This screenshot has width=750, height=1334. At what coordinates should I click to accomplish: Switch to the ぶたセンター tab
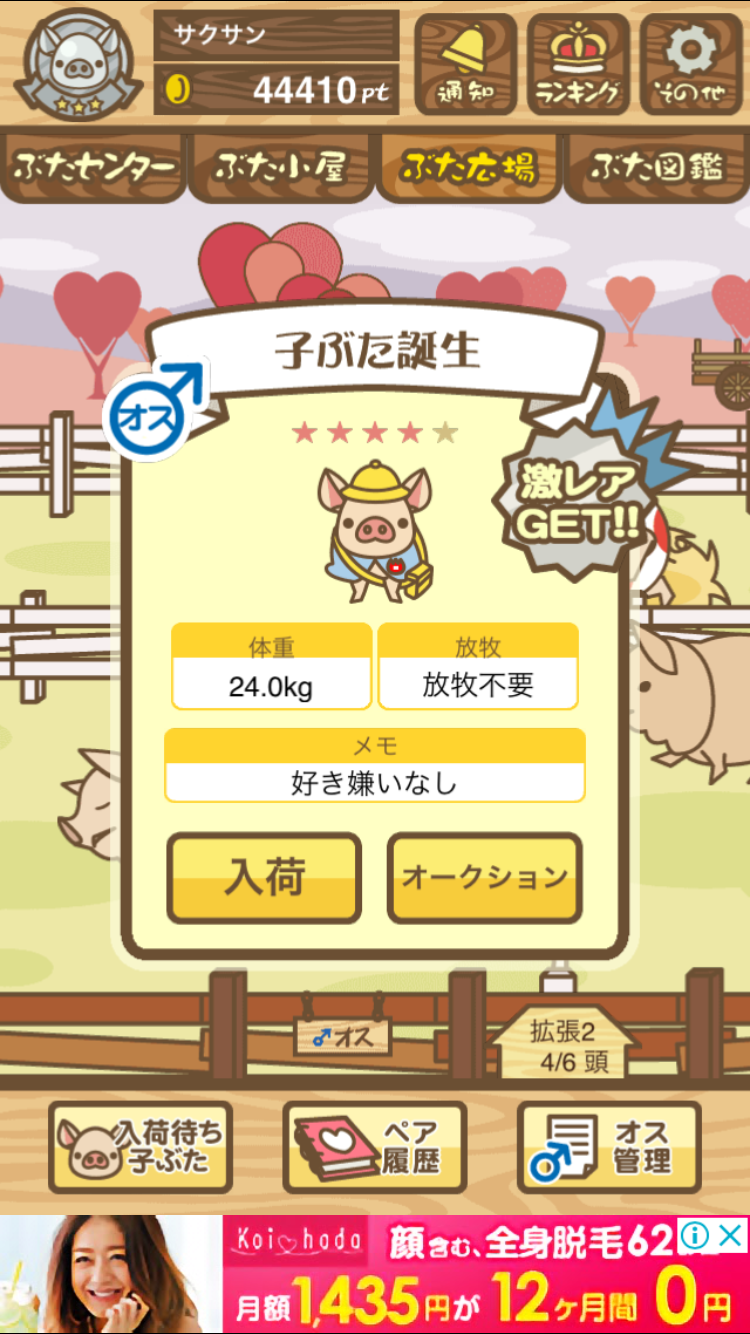point(95,167)
